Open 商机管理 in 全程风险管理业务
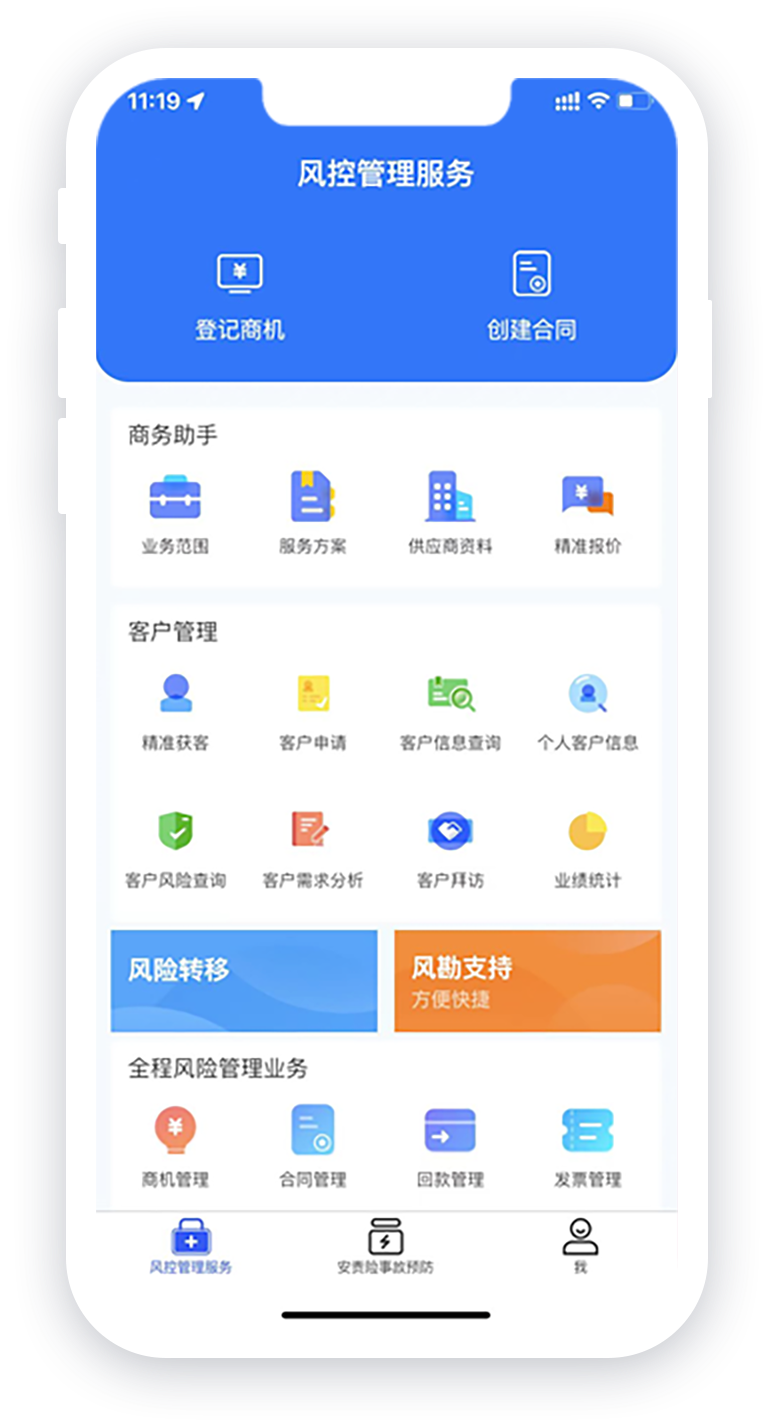 point(175,1145)
